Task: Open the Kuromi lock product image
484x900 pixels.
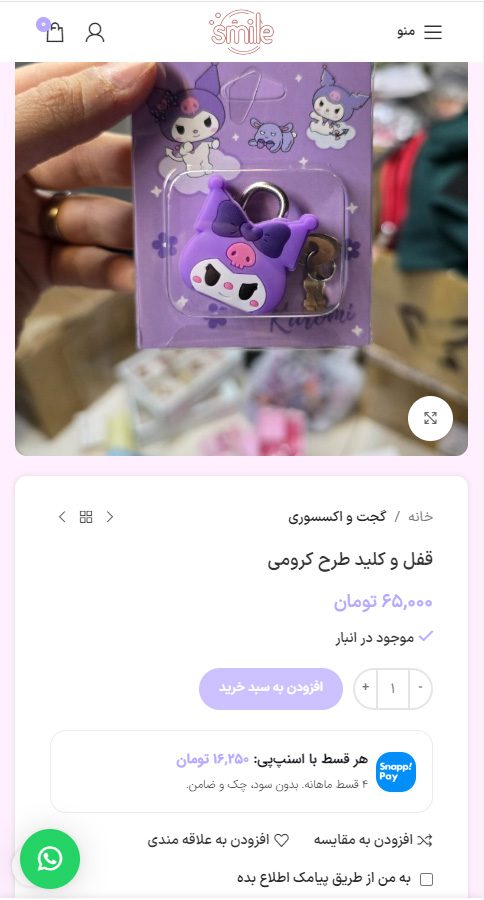Action: tap(241, 259)
